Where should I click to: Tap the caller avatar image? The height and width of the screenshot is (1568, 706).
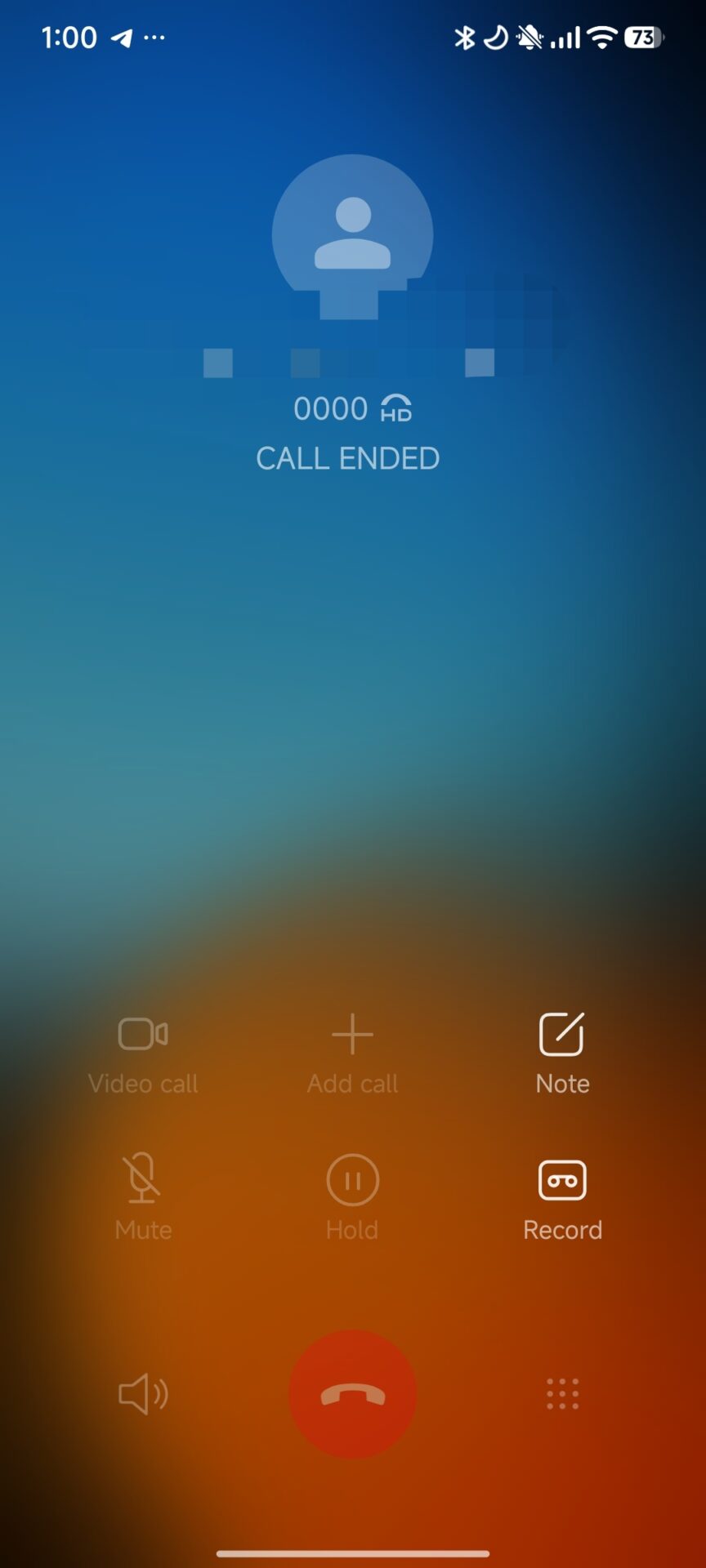tap(353, 234)
